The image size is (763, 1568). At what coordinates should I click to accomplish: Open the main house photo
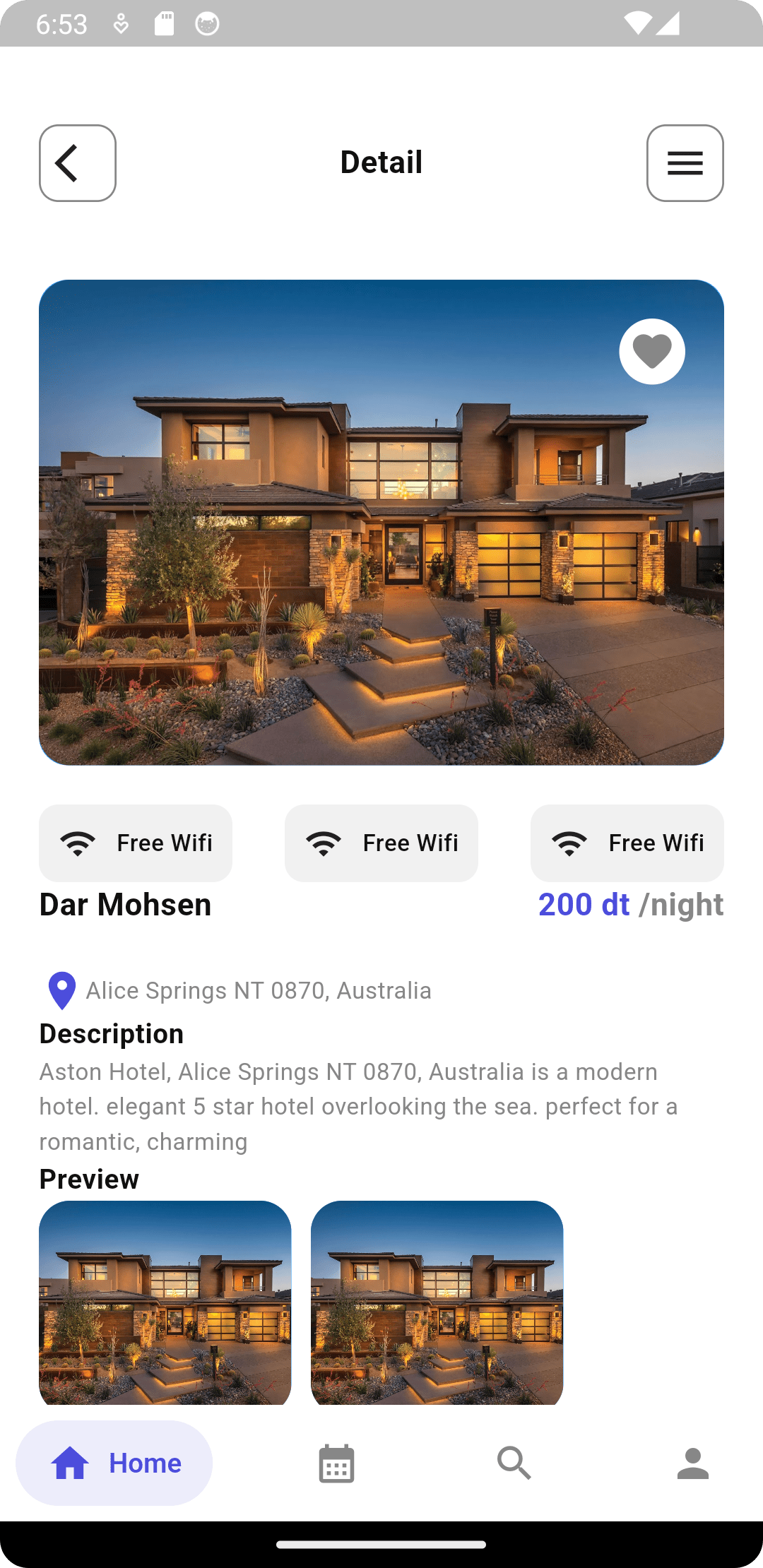(381, 523)
